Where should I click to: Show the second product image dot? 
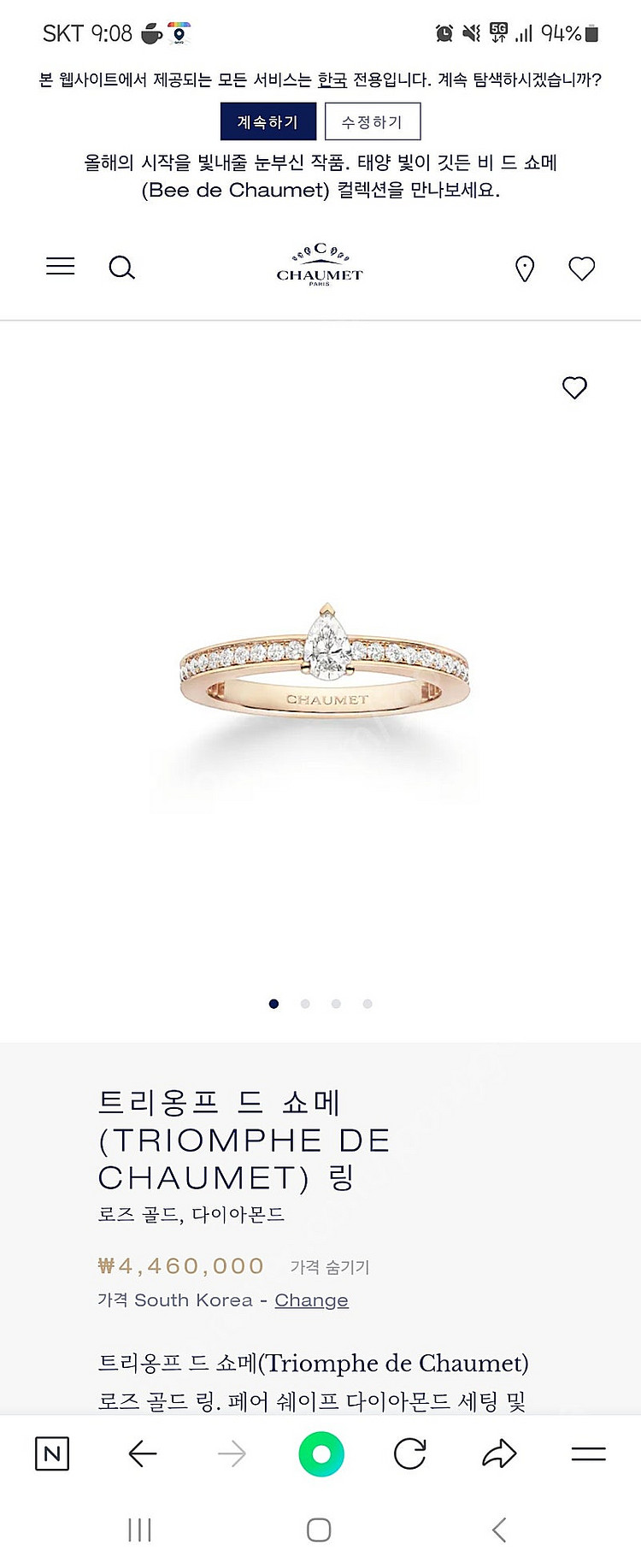click(x=305, y=1004)
